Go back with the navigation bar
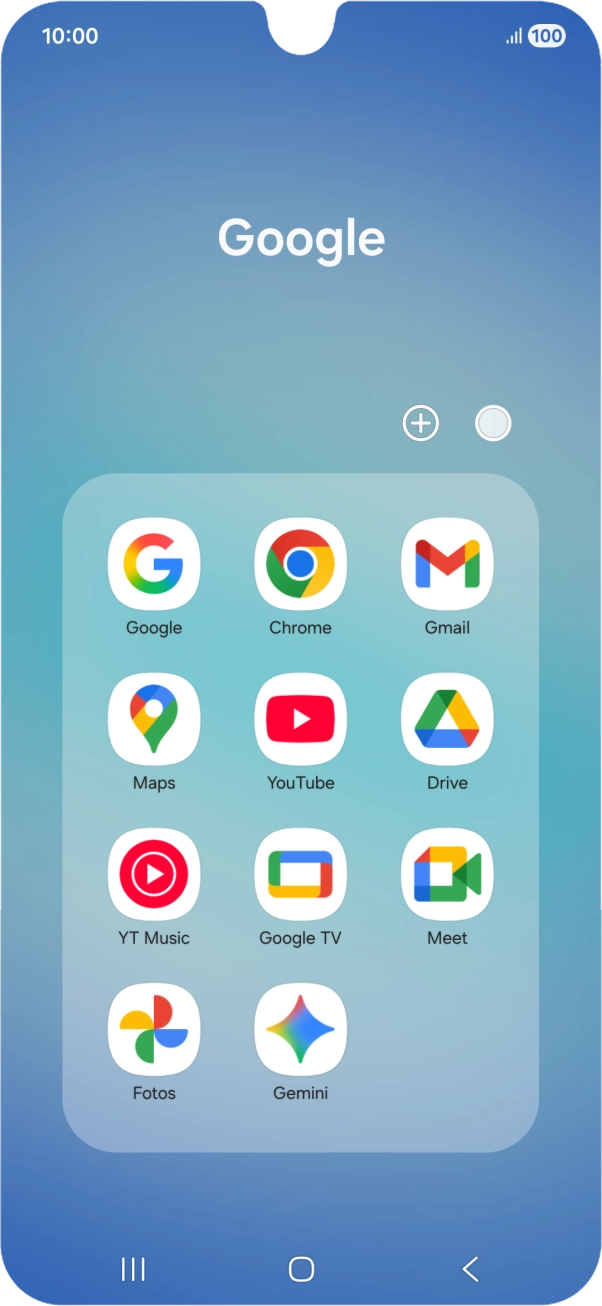 click(470, 1269)
